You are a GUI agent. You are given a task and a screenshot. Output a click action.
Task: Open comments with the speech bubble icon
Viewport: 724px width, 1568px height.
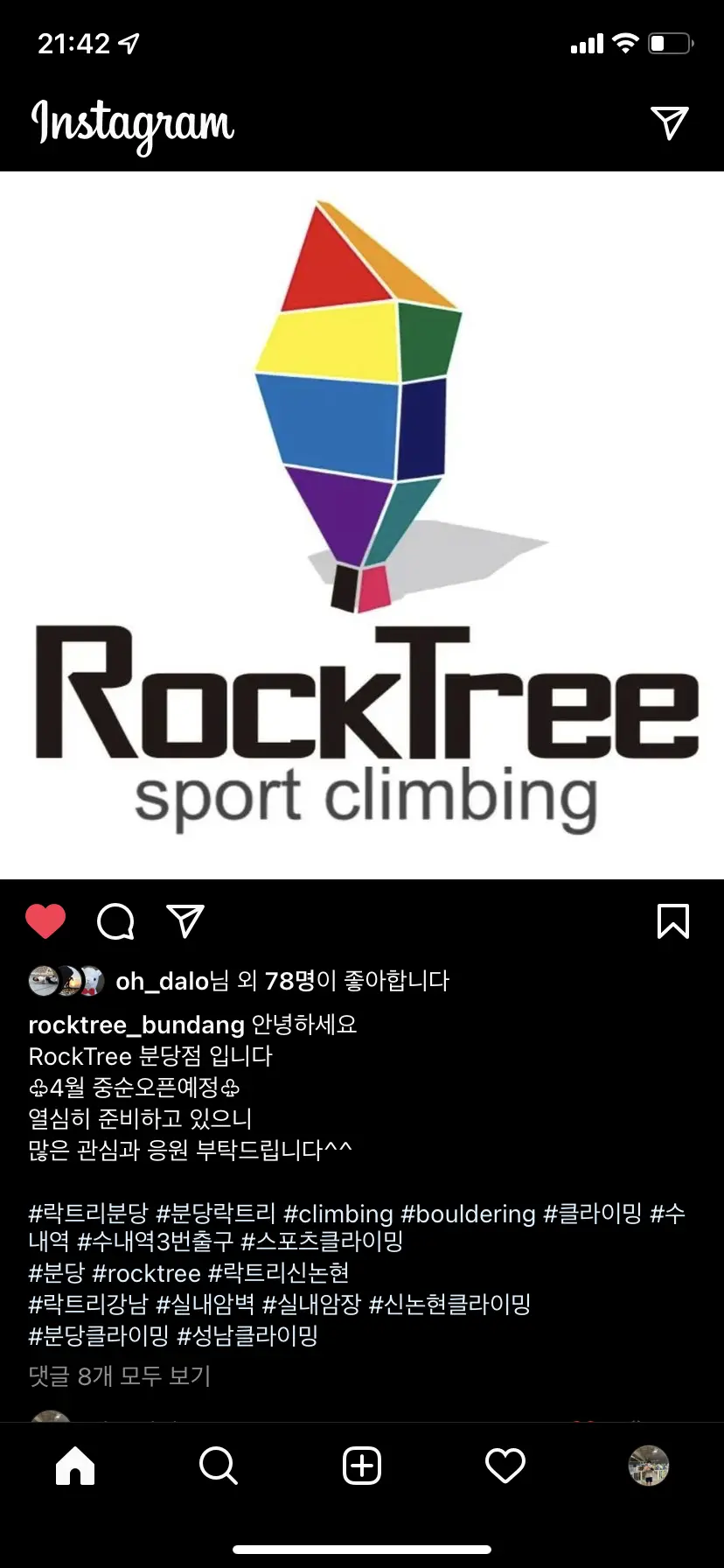(115, 921)
